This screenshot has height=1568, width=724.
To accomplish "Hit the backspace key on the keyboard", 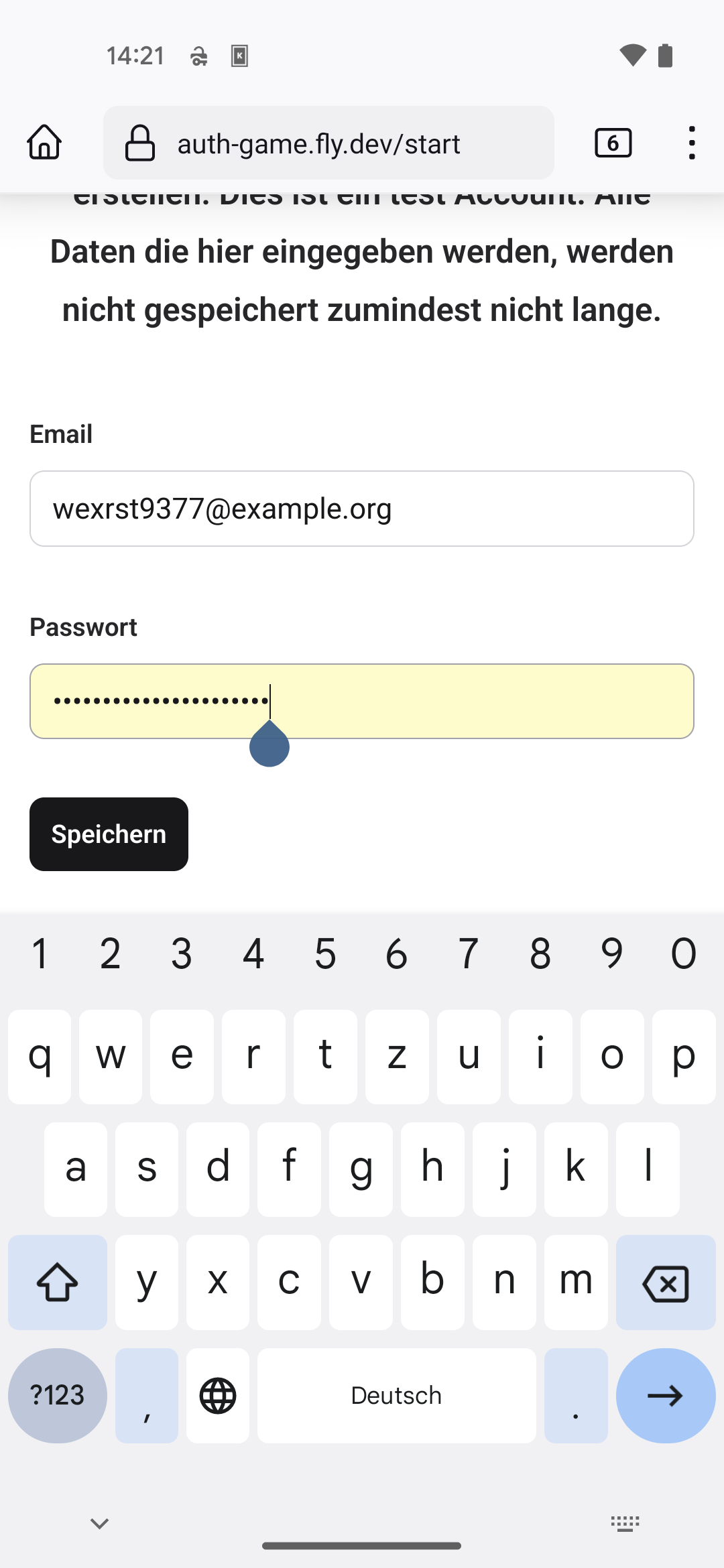I will (x=665, y=1283).
